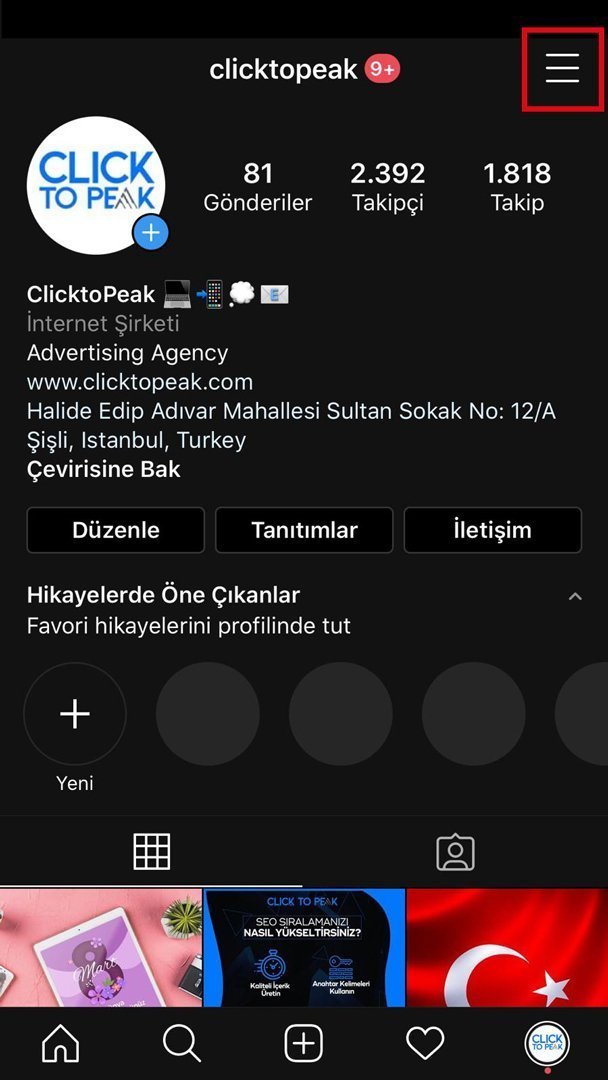Open Tanıtımlar
Viewport: 608px width, 1080px height.
pyautogui.click(x=304, y=530)
